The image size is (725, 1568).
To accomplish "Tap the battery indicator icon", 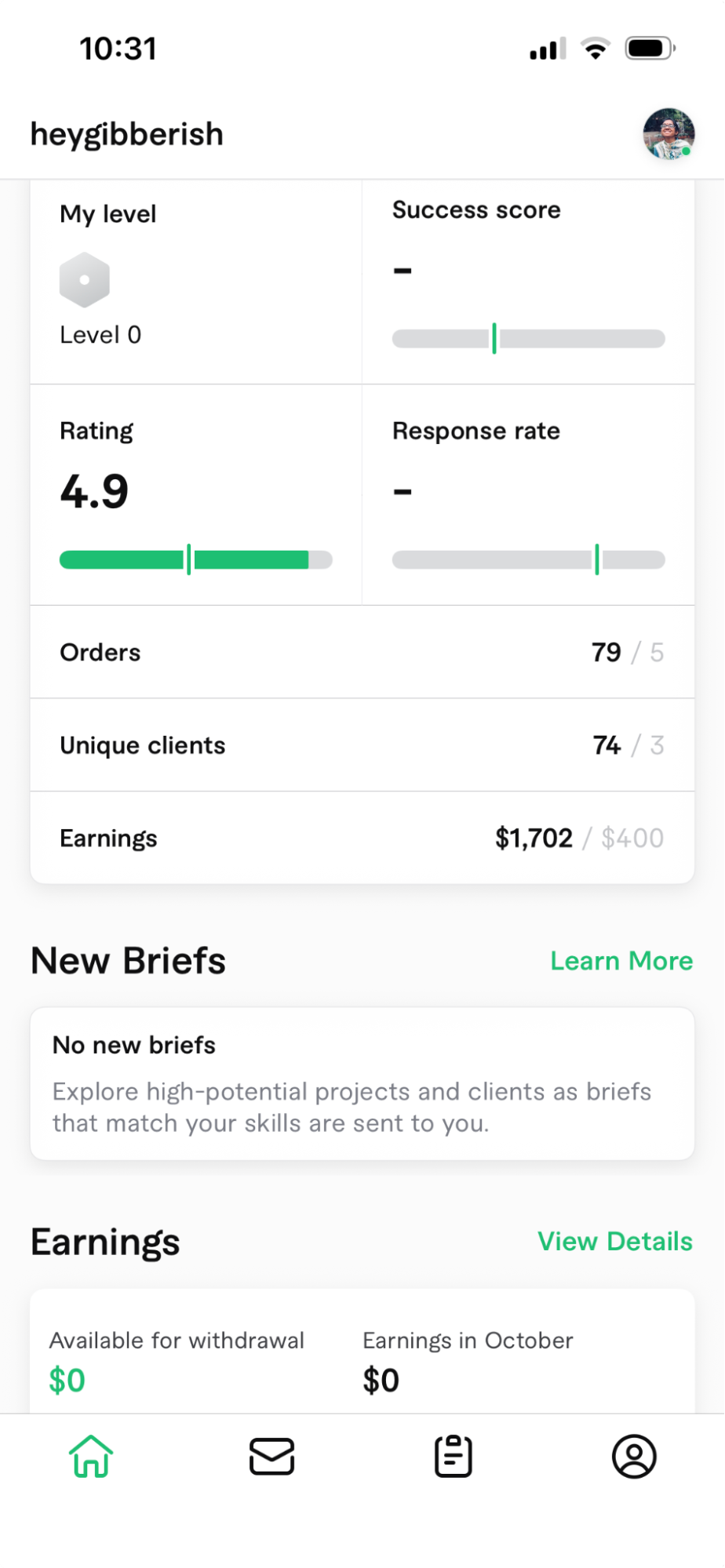I will pos(648,47).
